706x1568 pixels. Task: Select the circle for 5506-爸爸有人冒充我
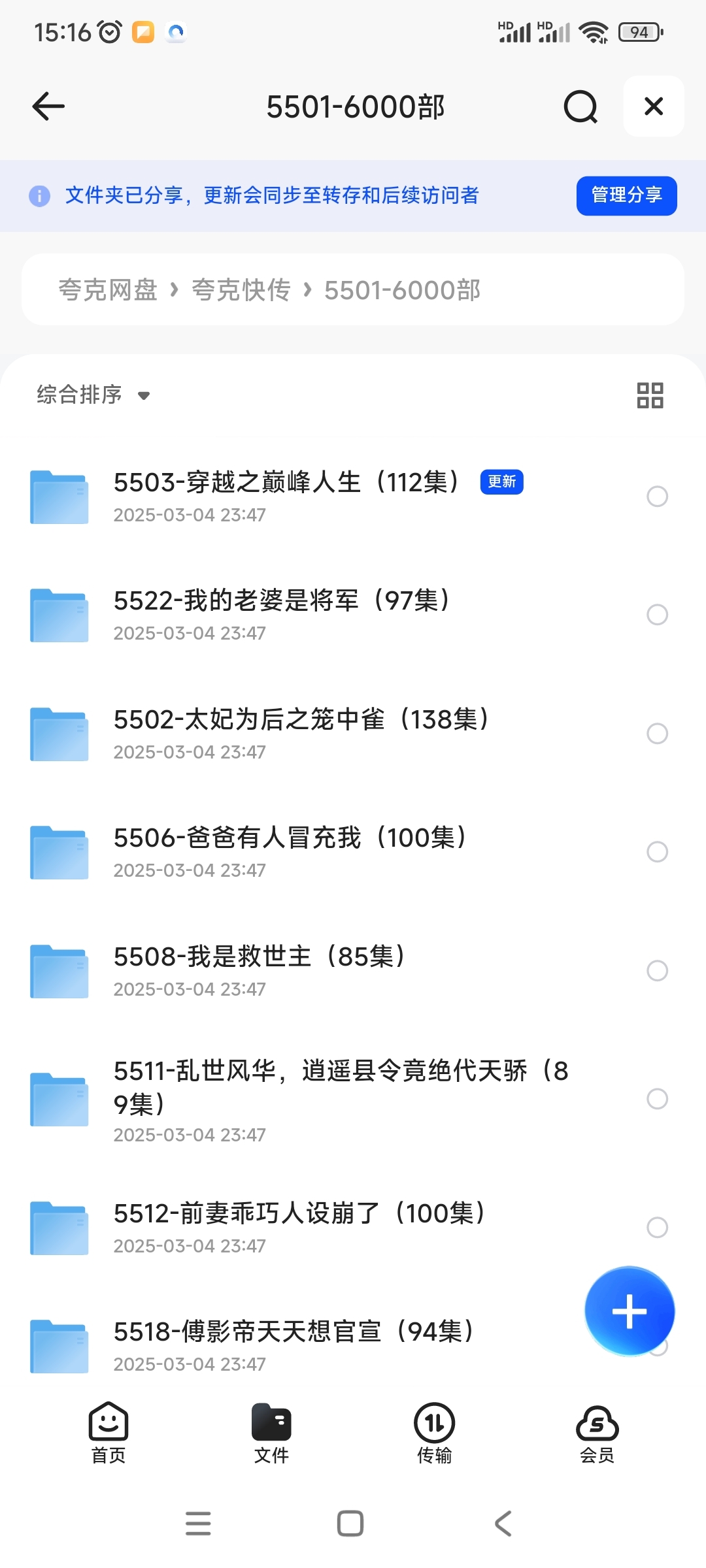tap(657, 852)
